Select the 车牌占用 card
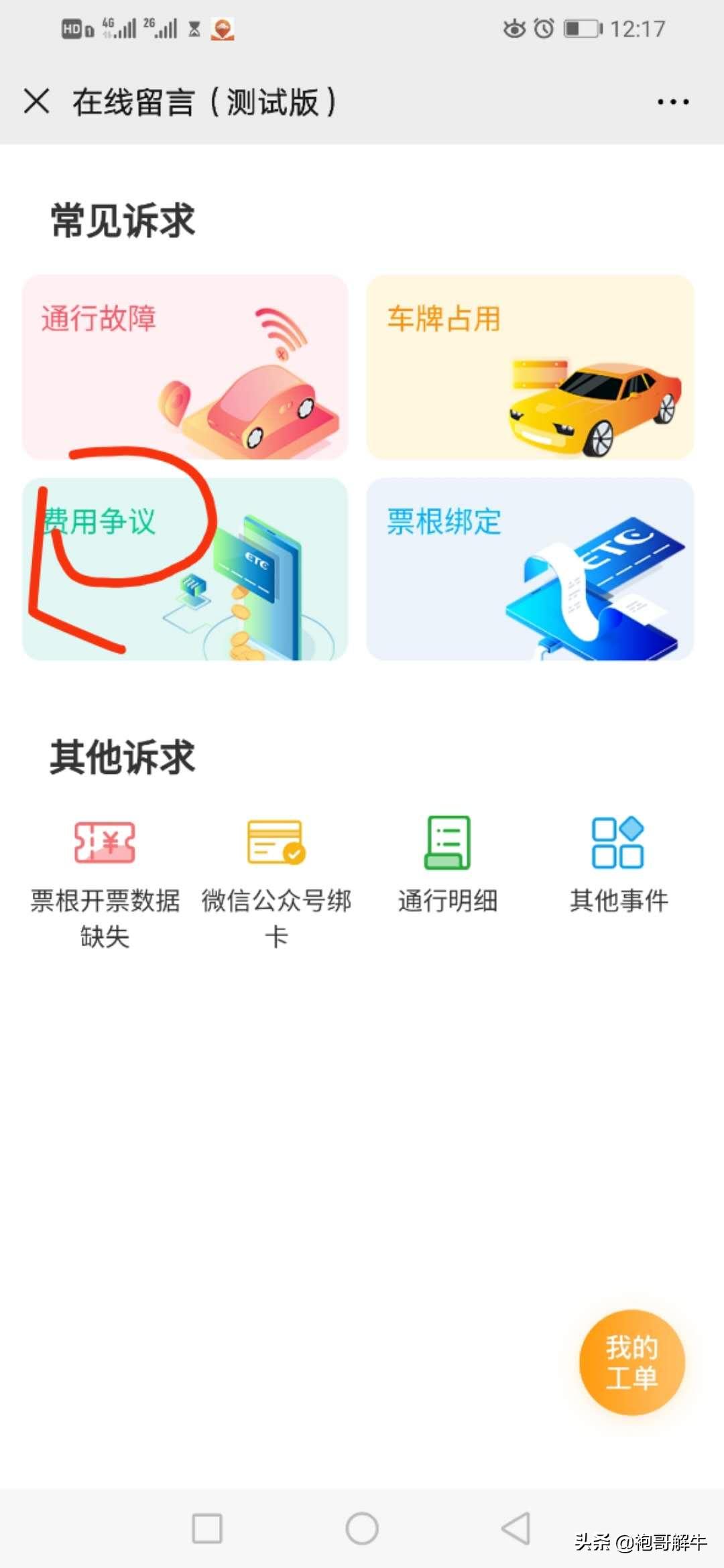724x1568 pixels. tap(530, 367)
